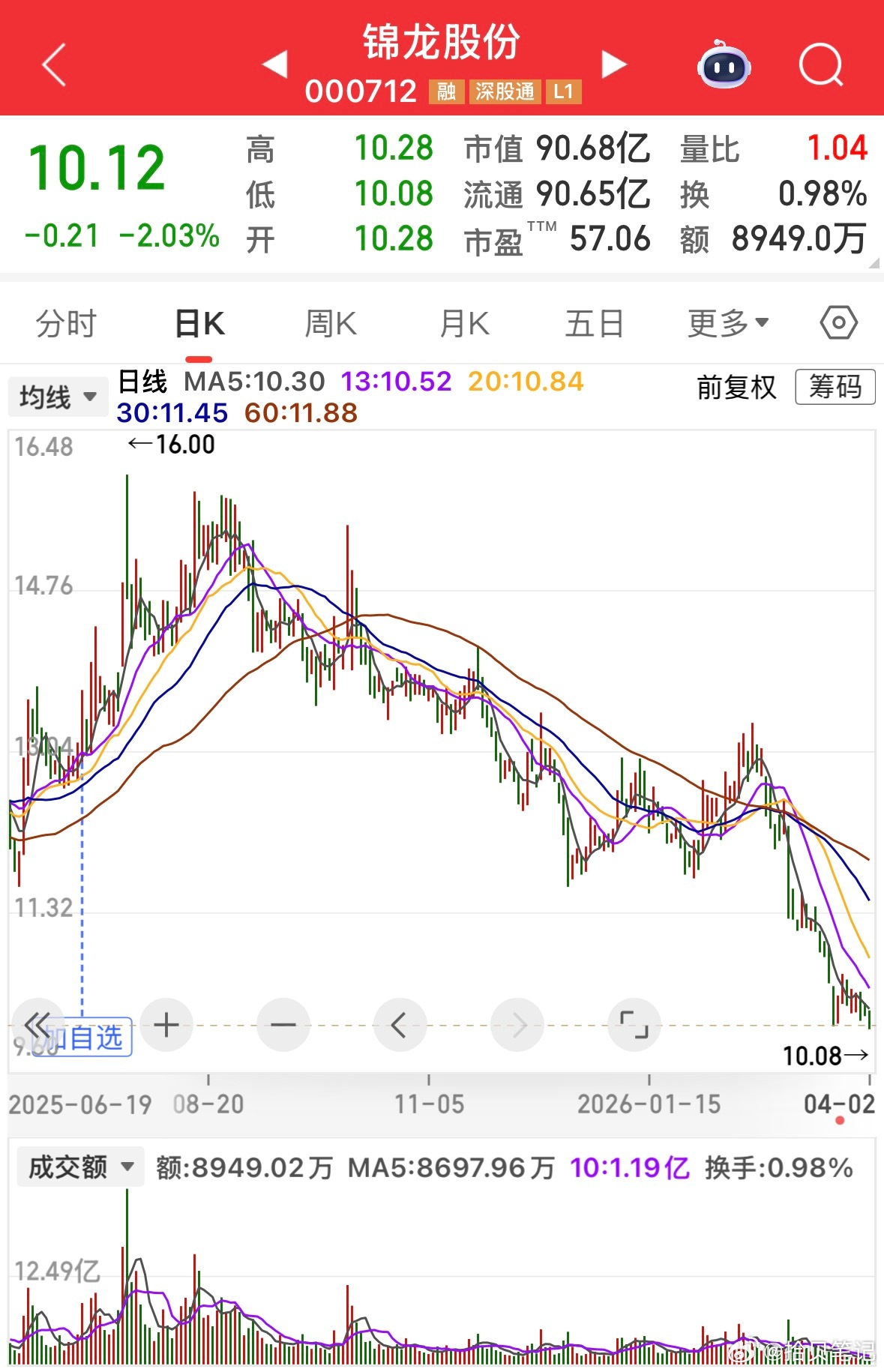
Task: Open the 均线 moving average dropdown
Action: click(57, 397)
